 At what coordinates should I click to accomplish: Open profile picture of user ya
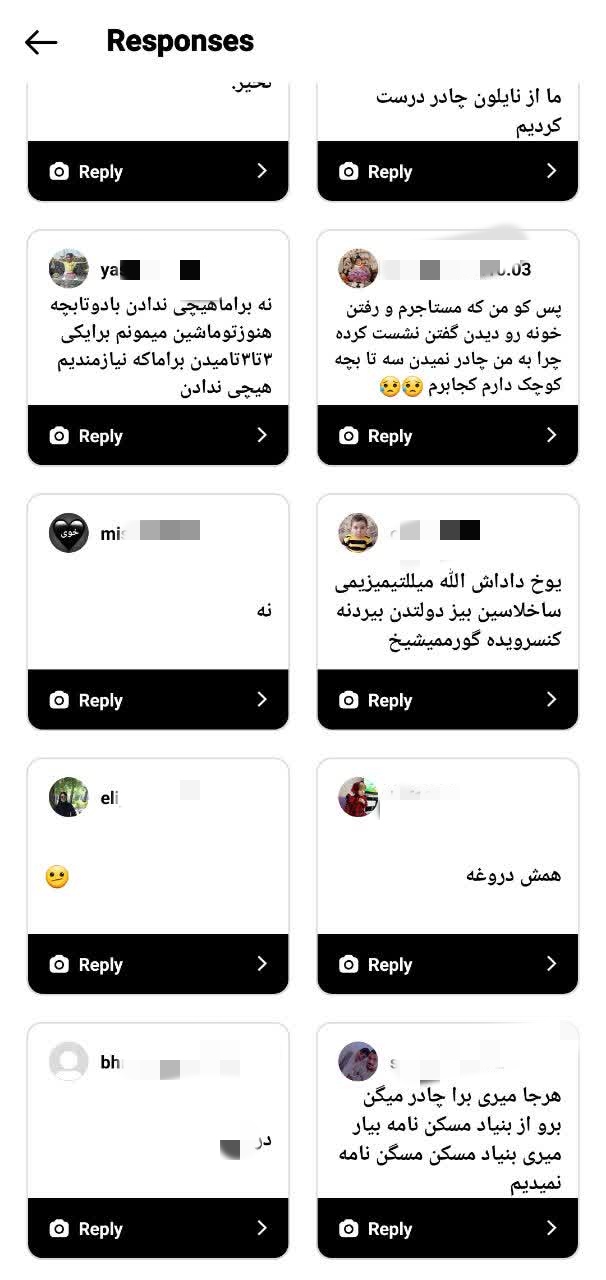pos(69,269)
